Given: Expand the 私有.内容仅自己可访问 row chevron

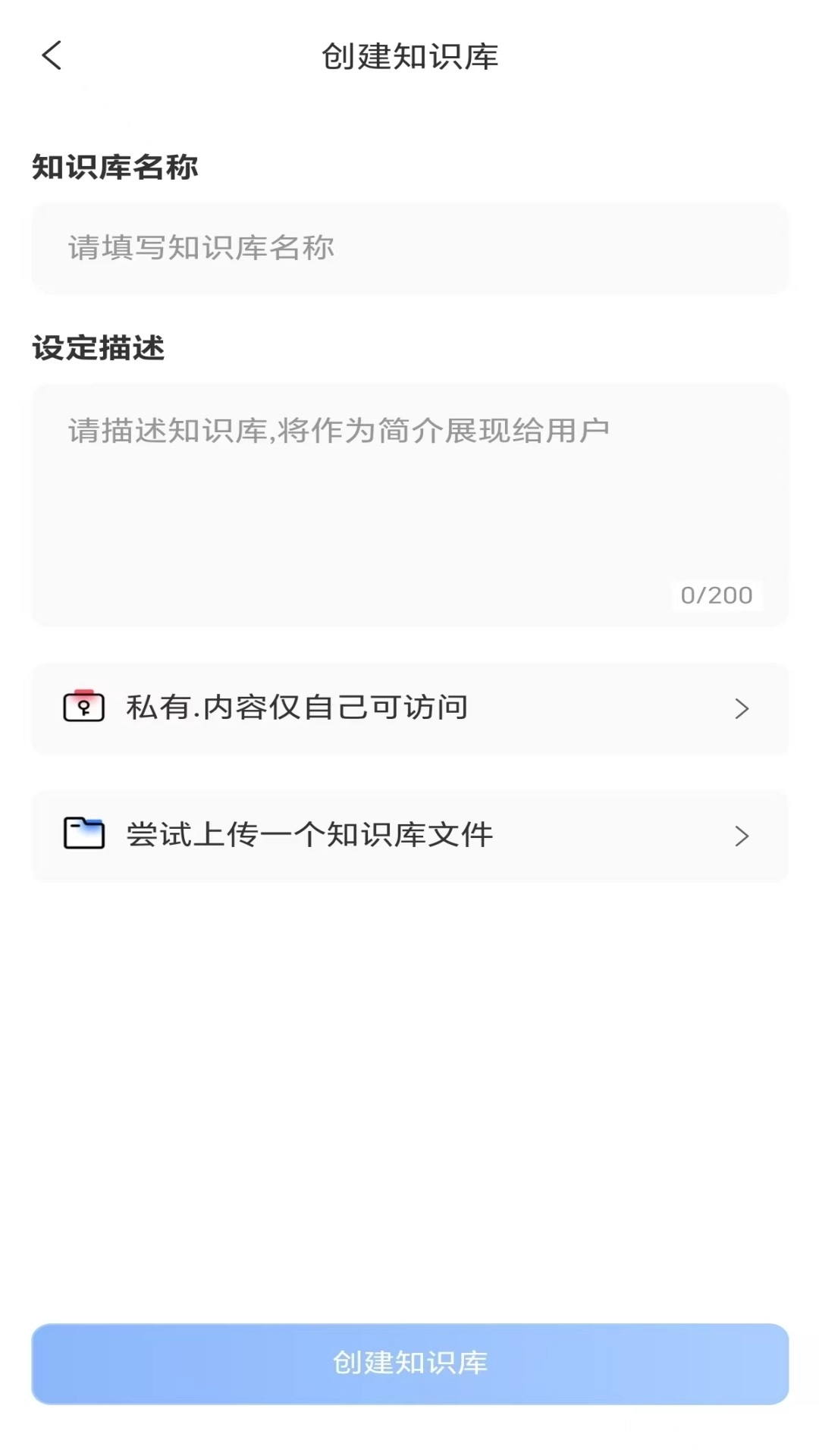Looking at the screenshot, I should [741, 708].
